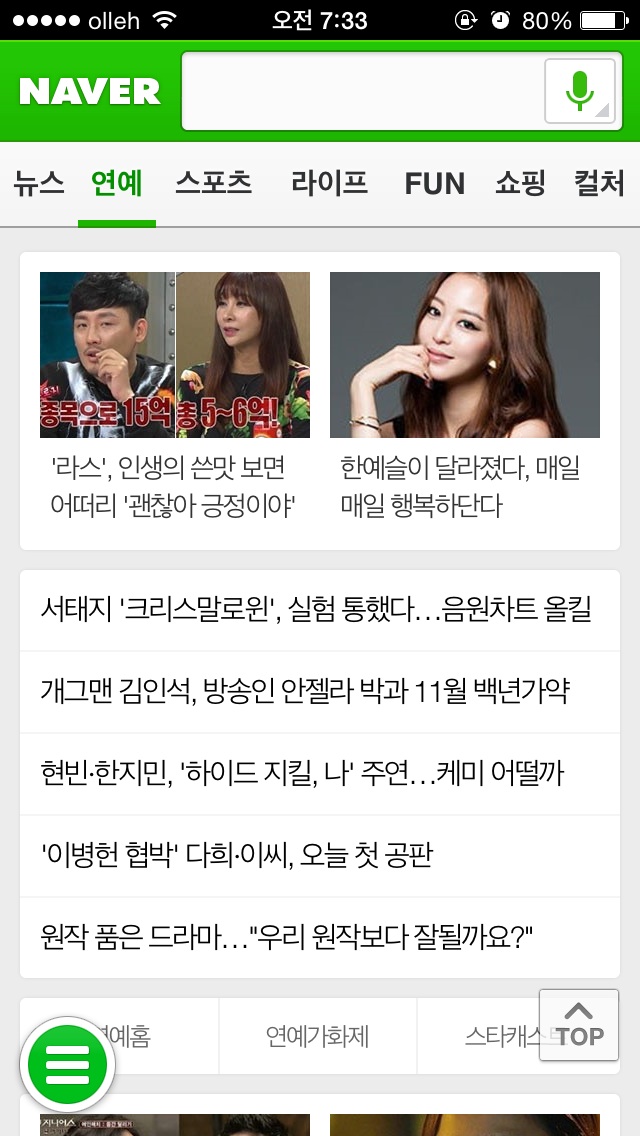The width and height of the screenshot is (640, 1136).
Task: Jump back up with the TOP button
Action: click(x=579, y=1024)
